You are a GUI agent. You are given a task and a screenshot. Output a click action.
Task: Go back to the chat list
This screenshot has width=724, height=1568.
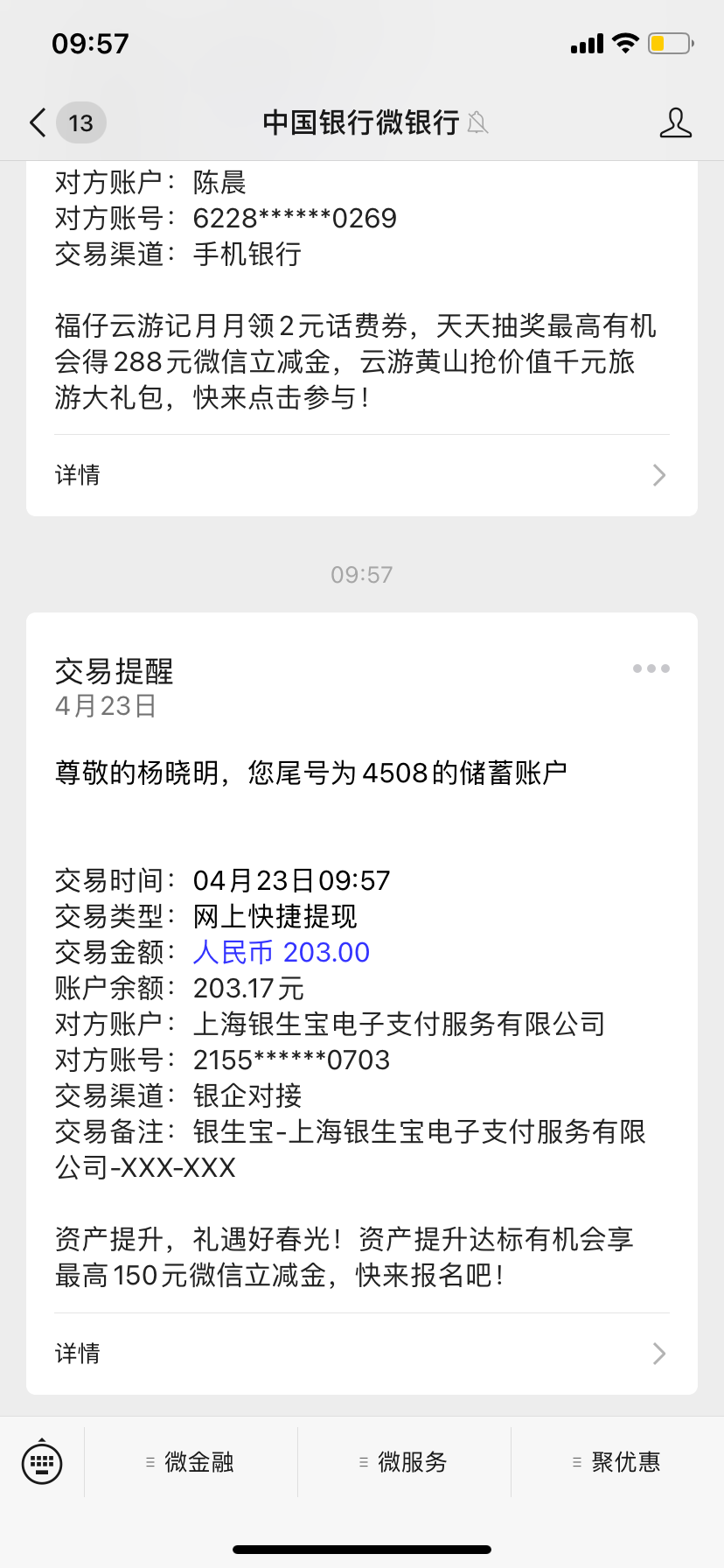pyautogui.click(x=38, y=122)
